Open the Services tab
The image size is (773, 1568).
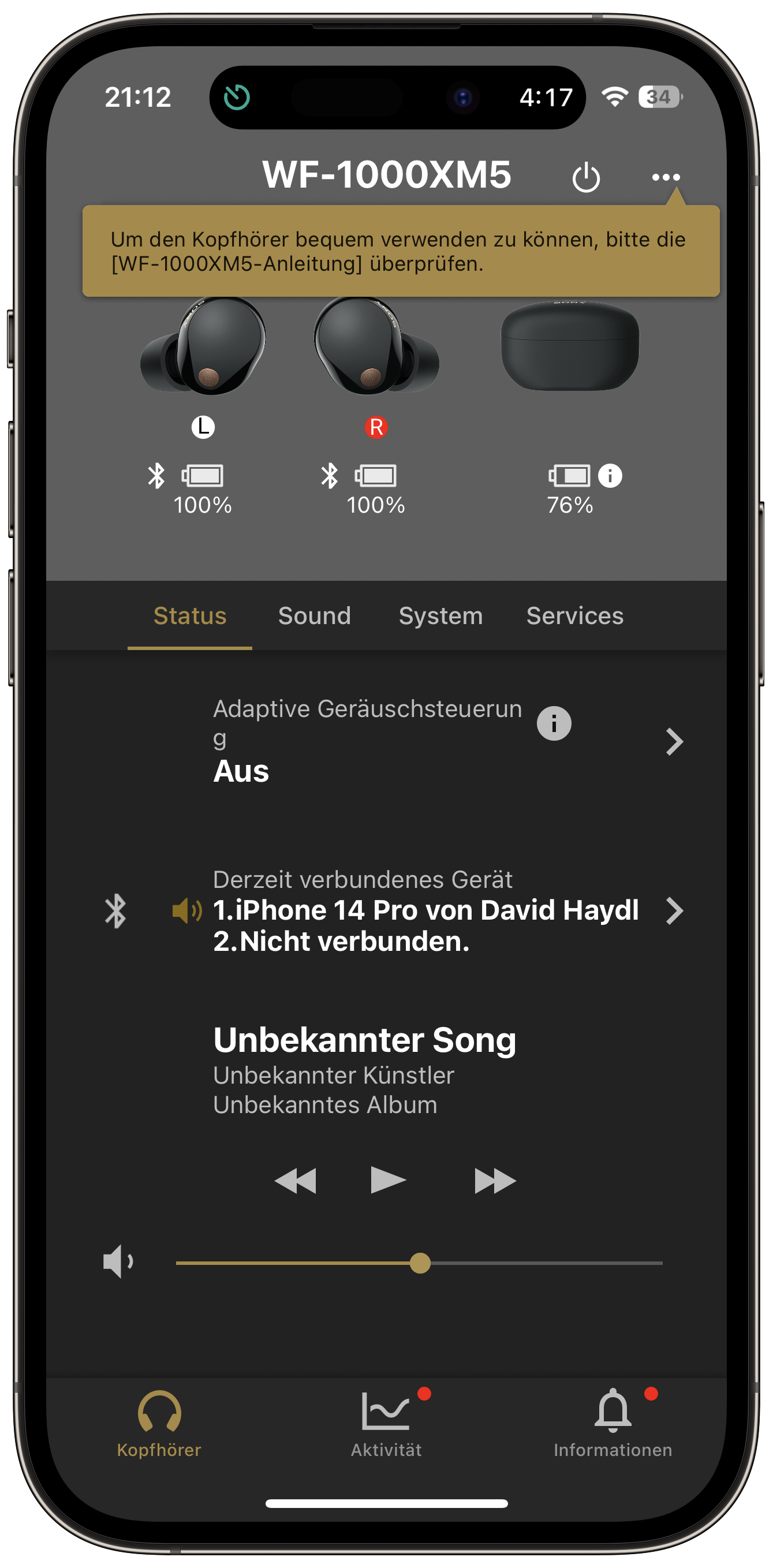point(574,615)
